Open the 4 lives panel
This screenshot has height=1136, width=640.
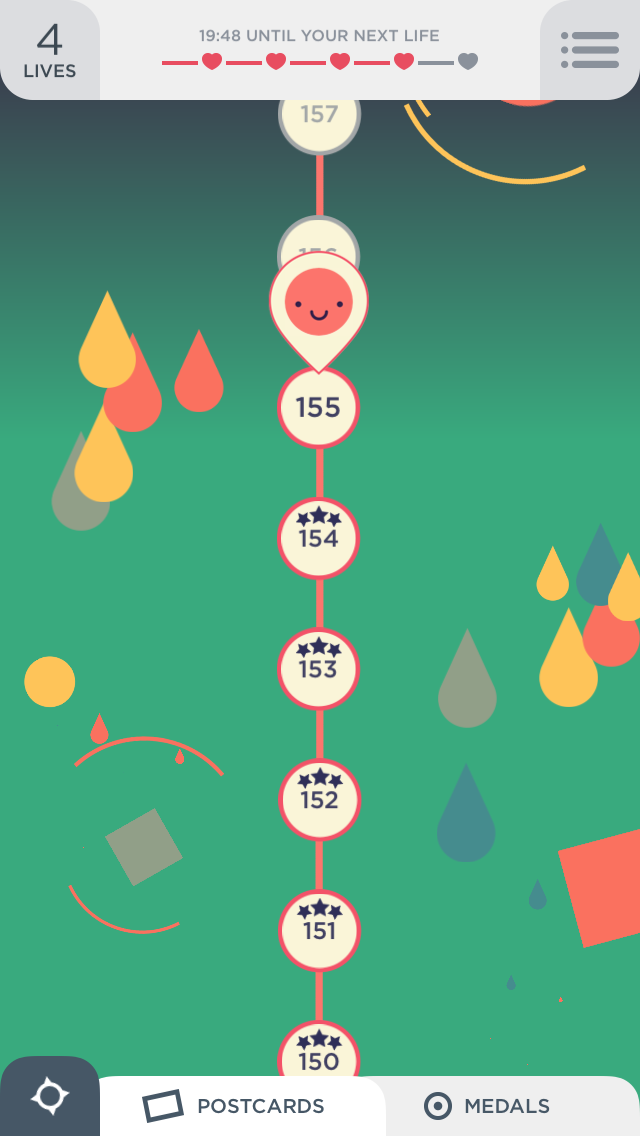pyautogui.click(x=49, y=50)
